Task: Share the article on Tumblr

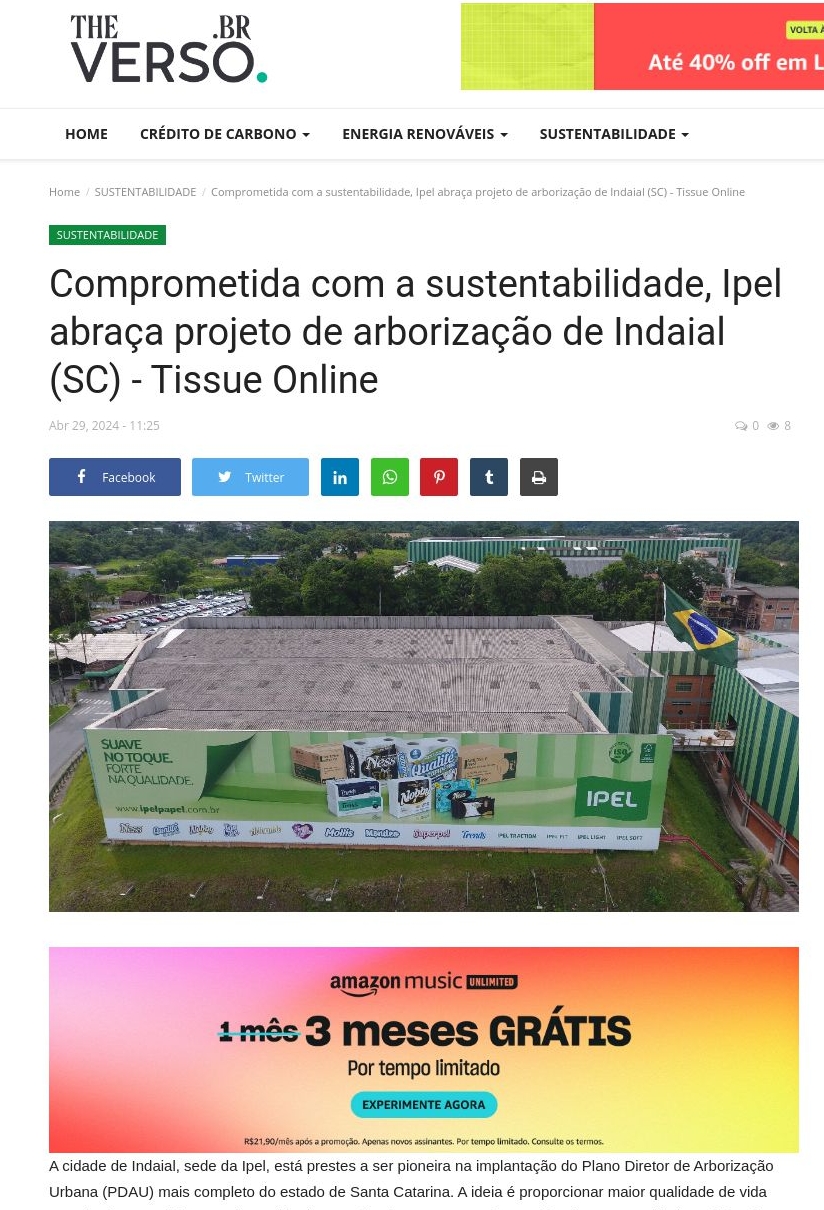Action: coord(489,477)
